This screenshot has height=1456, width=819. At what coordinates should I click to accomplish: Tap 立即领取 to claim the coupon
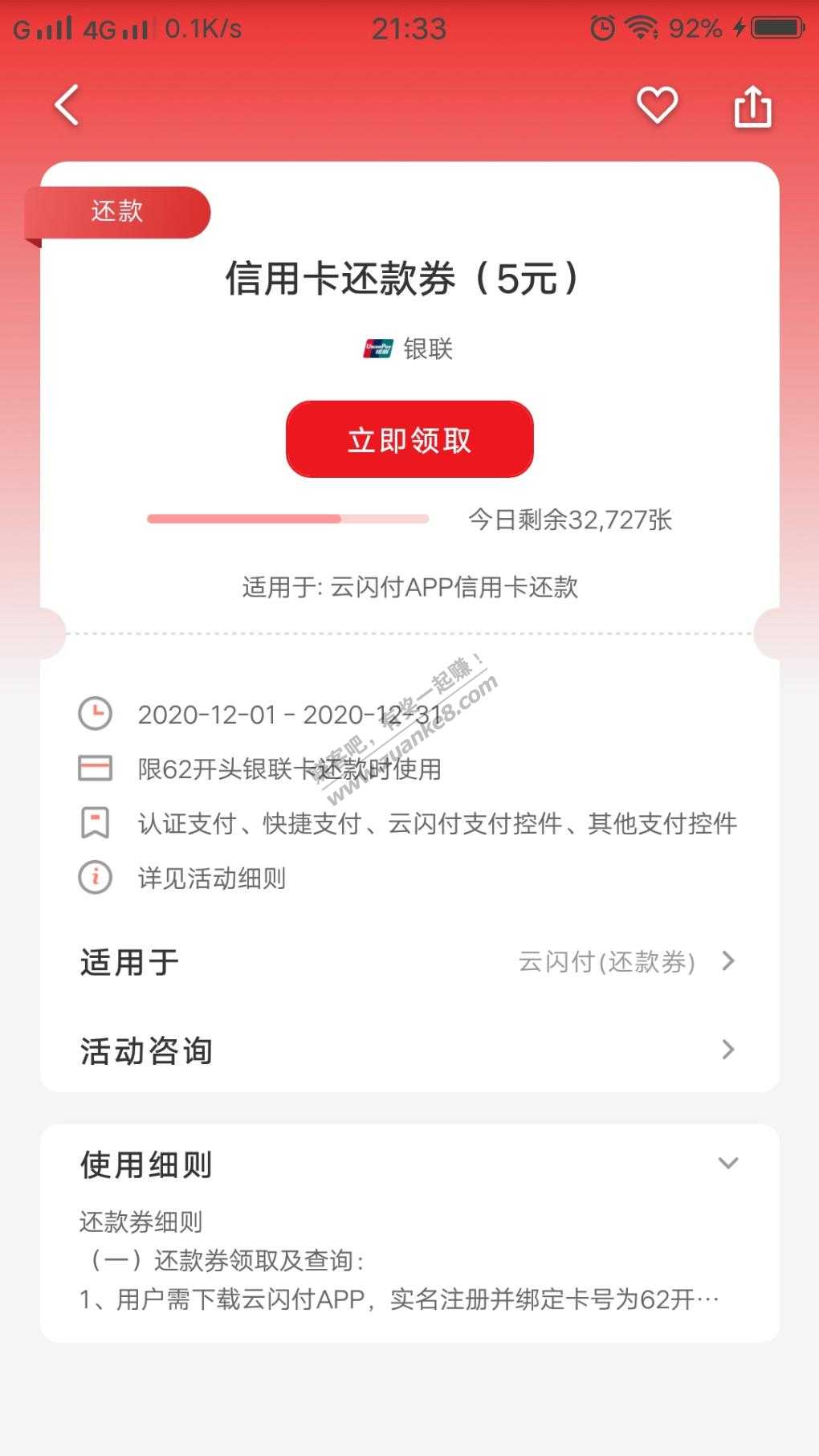tap(409, 439)
